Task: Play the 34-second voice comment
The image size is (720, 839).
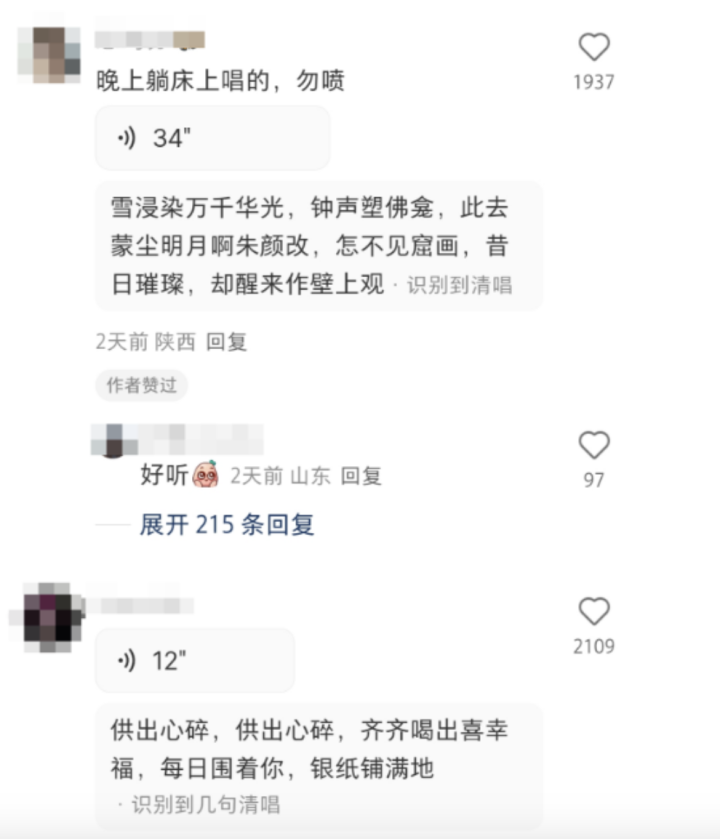Action: [212, 138]
